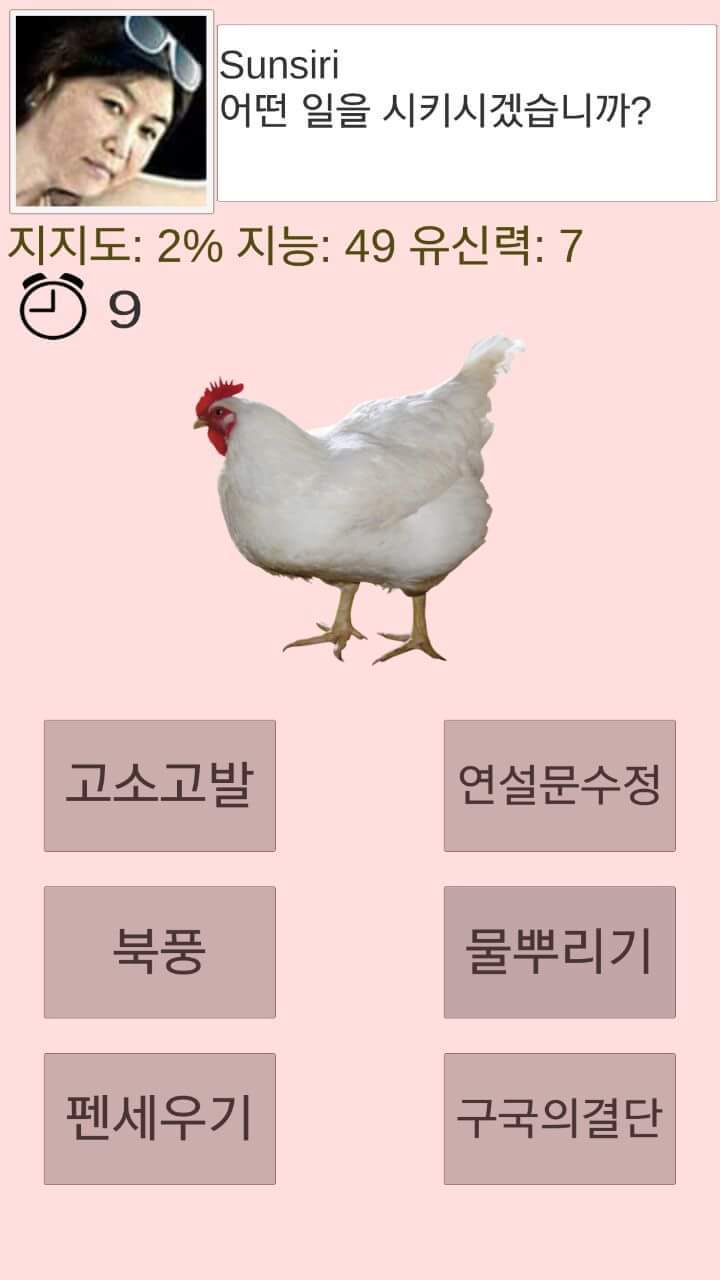Select the 펜세우기 option

click(158, 1117)
